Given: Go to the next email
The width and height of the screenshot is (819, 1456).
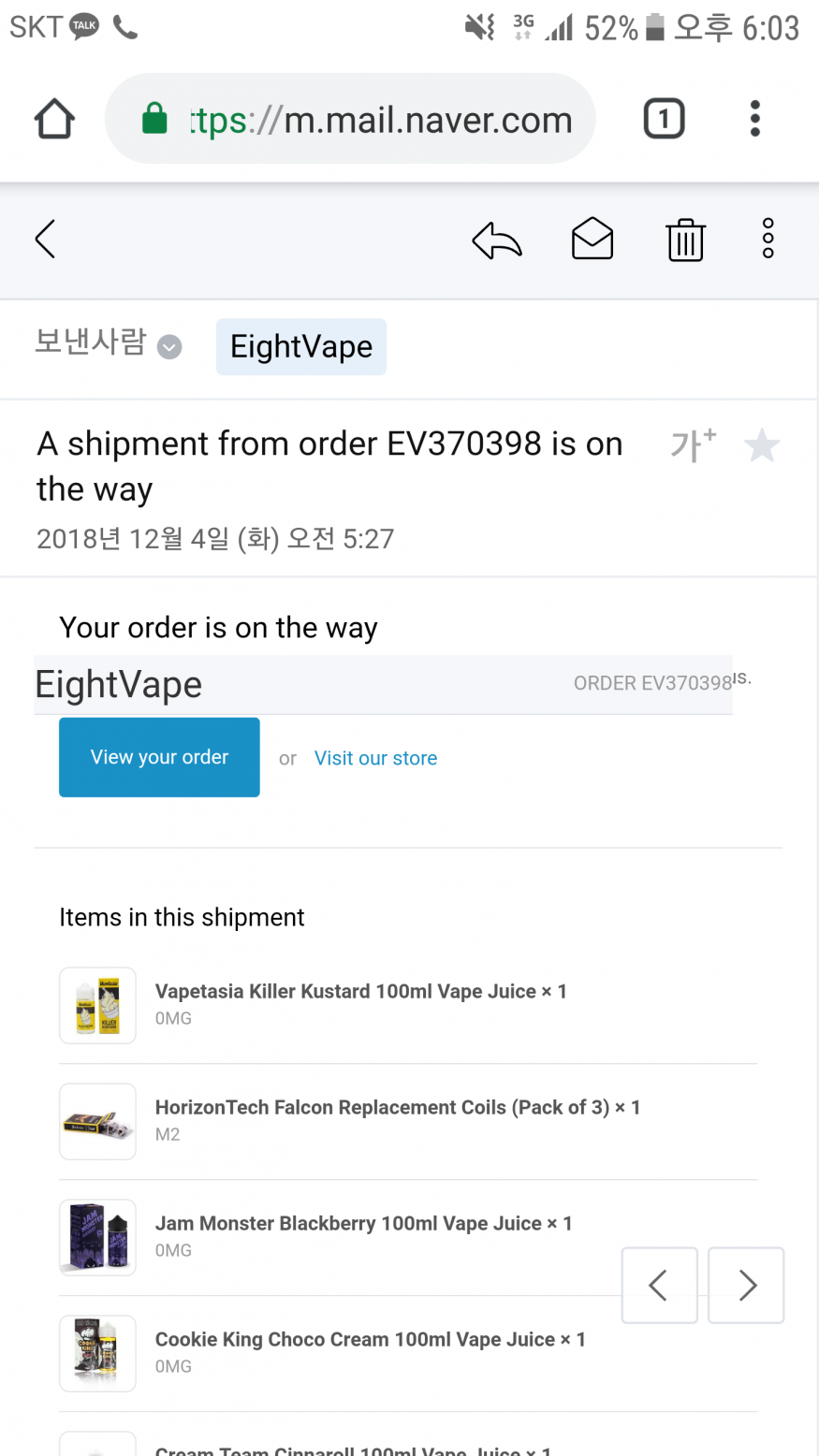Looking at the screenshot, I should [746, 1285].
